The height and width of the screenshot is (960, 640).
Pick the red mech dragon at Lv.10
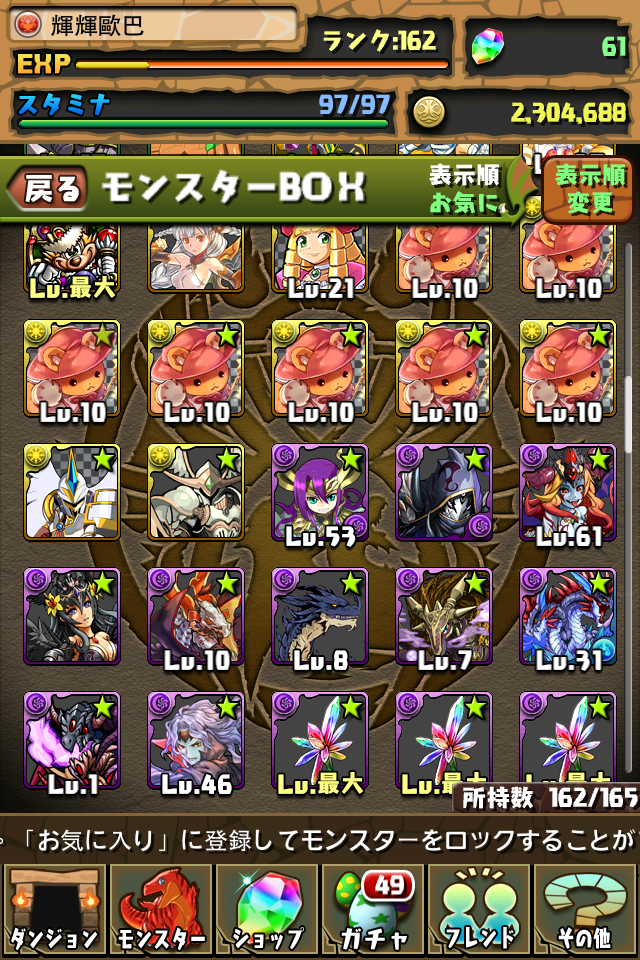click(195, 616)
